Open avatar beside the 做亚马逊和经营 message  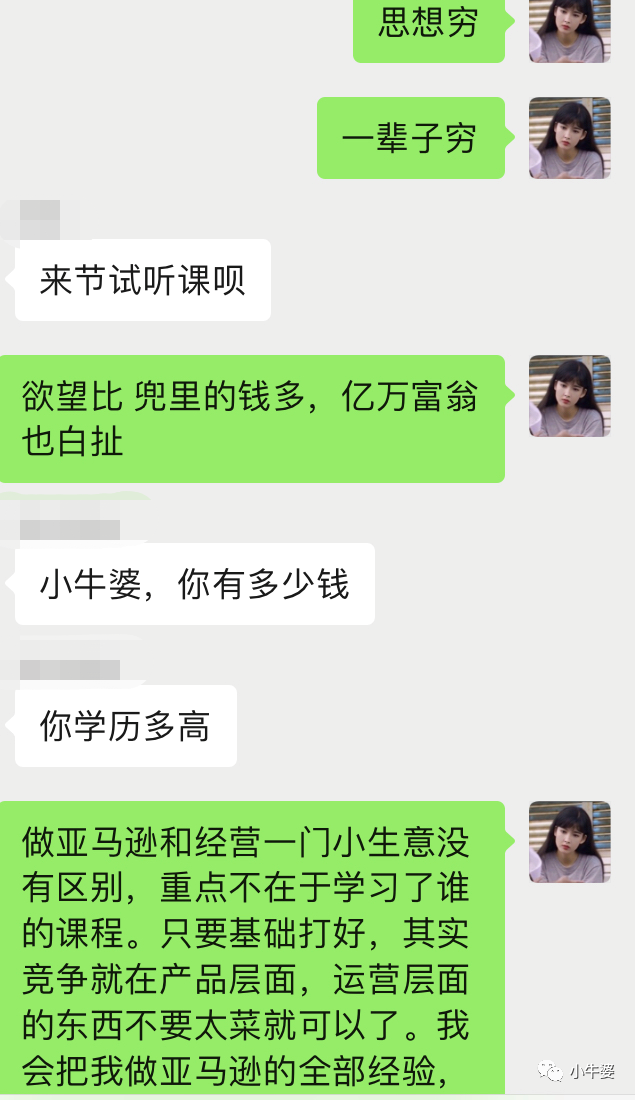coord(569,842)
